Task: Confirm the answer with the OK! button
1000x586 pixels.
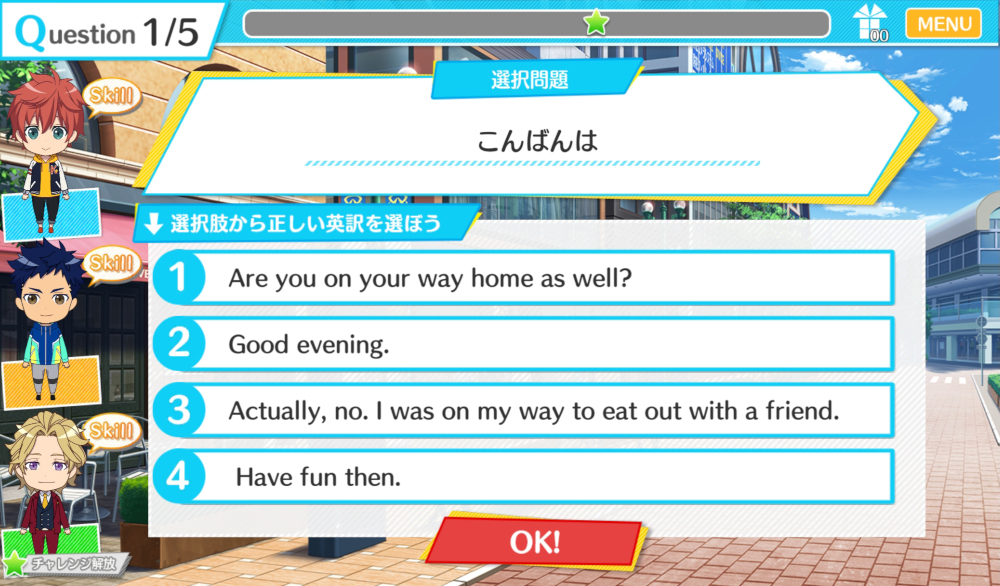Action: pos(534,542)
